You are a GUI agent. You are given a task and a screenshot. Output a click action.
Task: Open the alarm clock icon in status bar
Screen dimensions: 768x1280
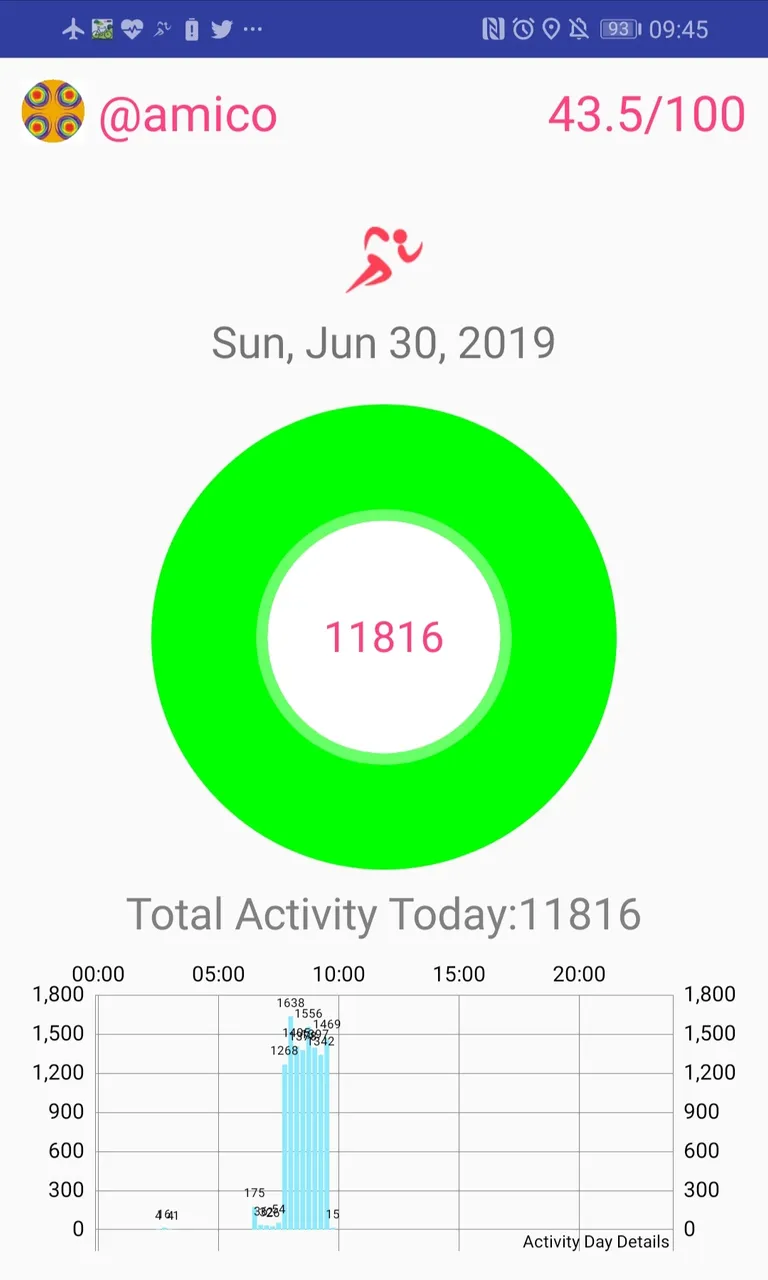[522, 29]
